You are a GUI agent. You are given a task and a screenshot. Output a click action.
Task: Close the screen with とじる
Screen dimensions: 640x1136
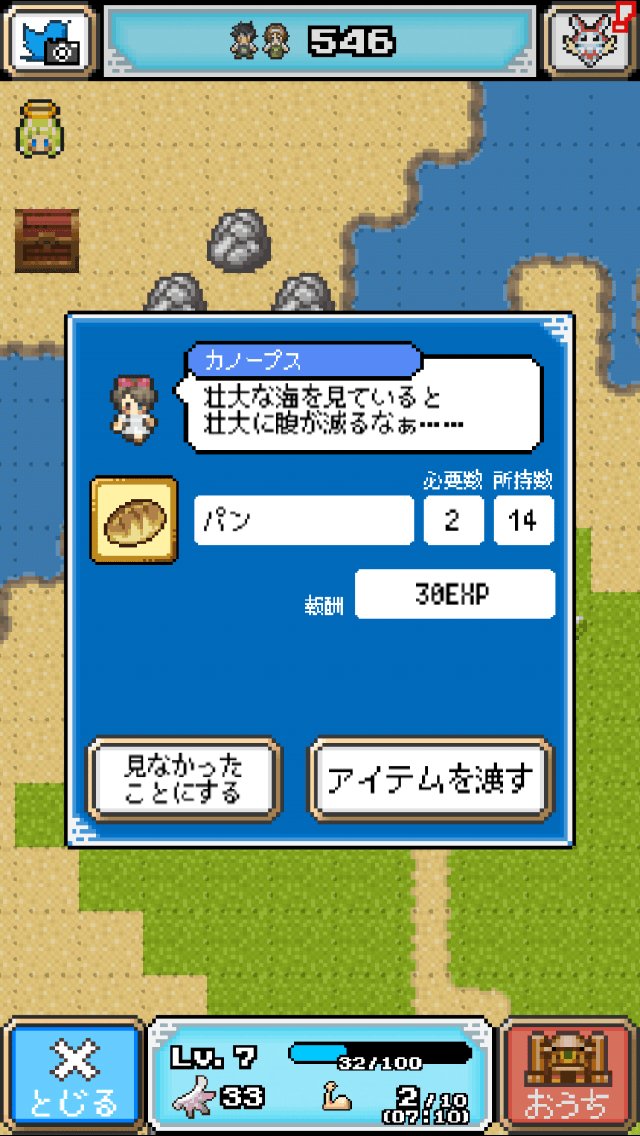tap(74, 1076)
